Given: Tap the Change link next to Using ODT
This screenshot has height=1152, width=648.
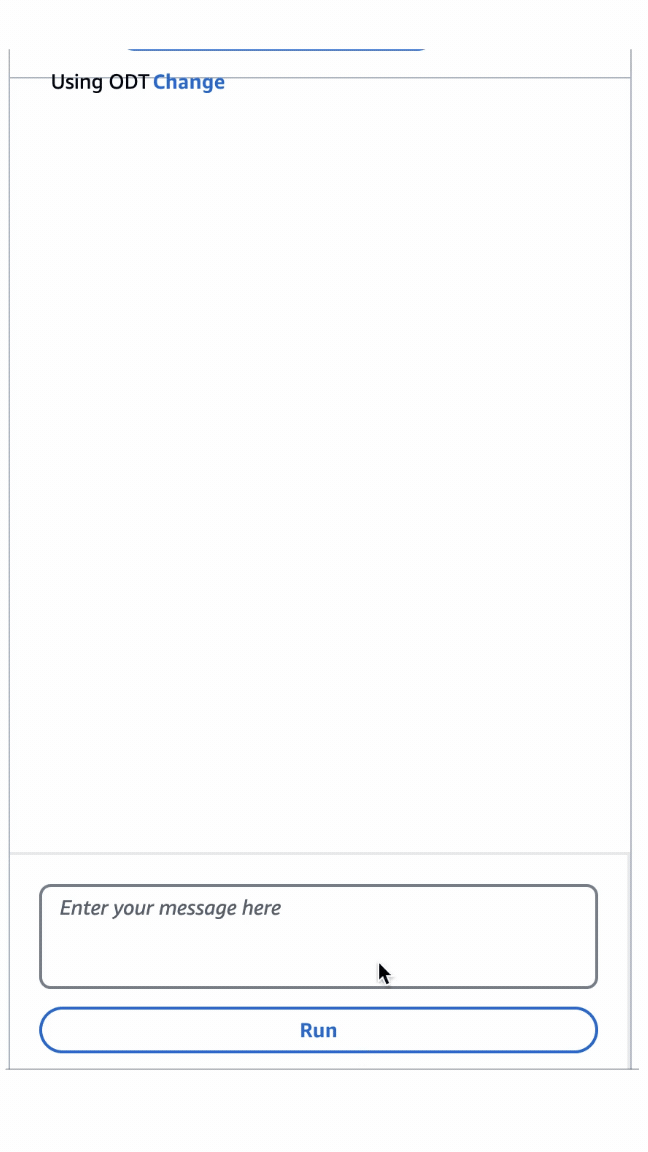Looking at the screenshot, I should (x=188, y=82).
